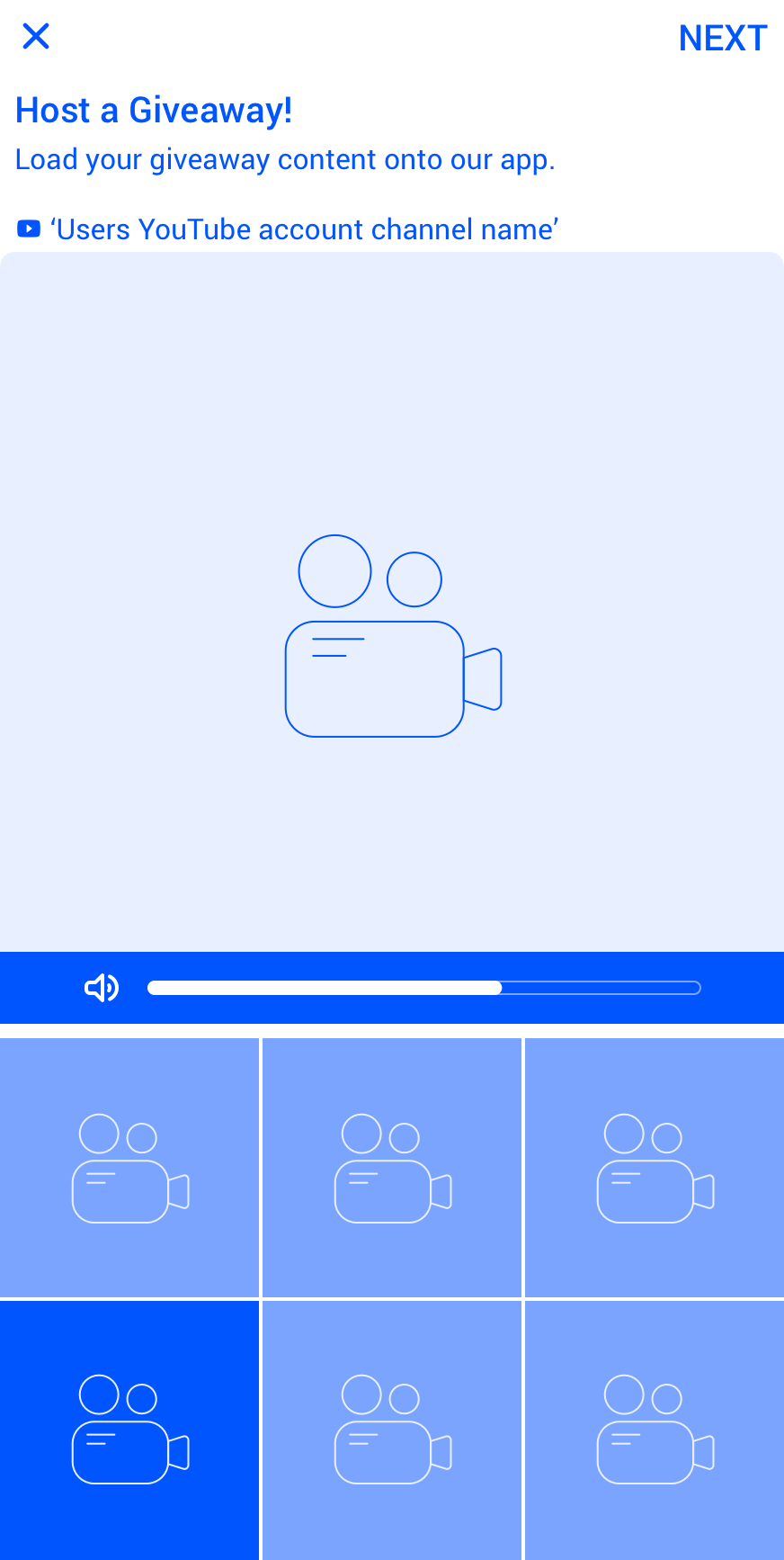784x1560 pixels.
Task: Tap NEXT to continue
Action: click(722, 39)
